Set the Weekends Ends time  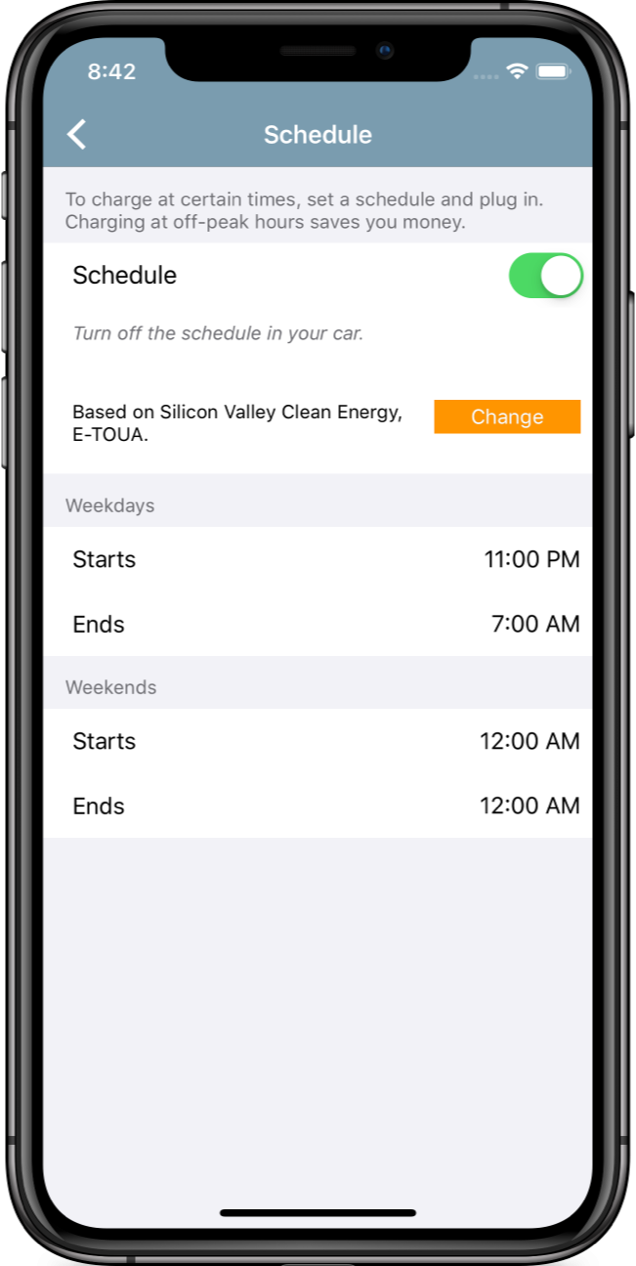point(529,807)
